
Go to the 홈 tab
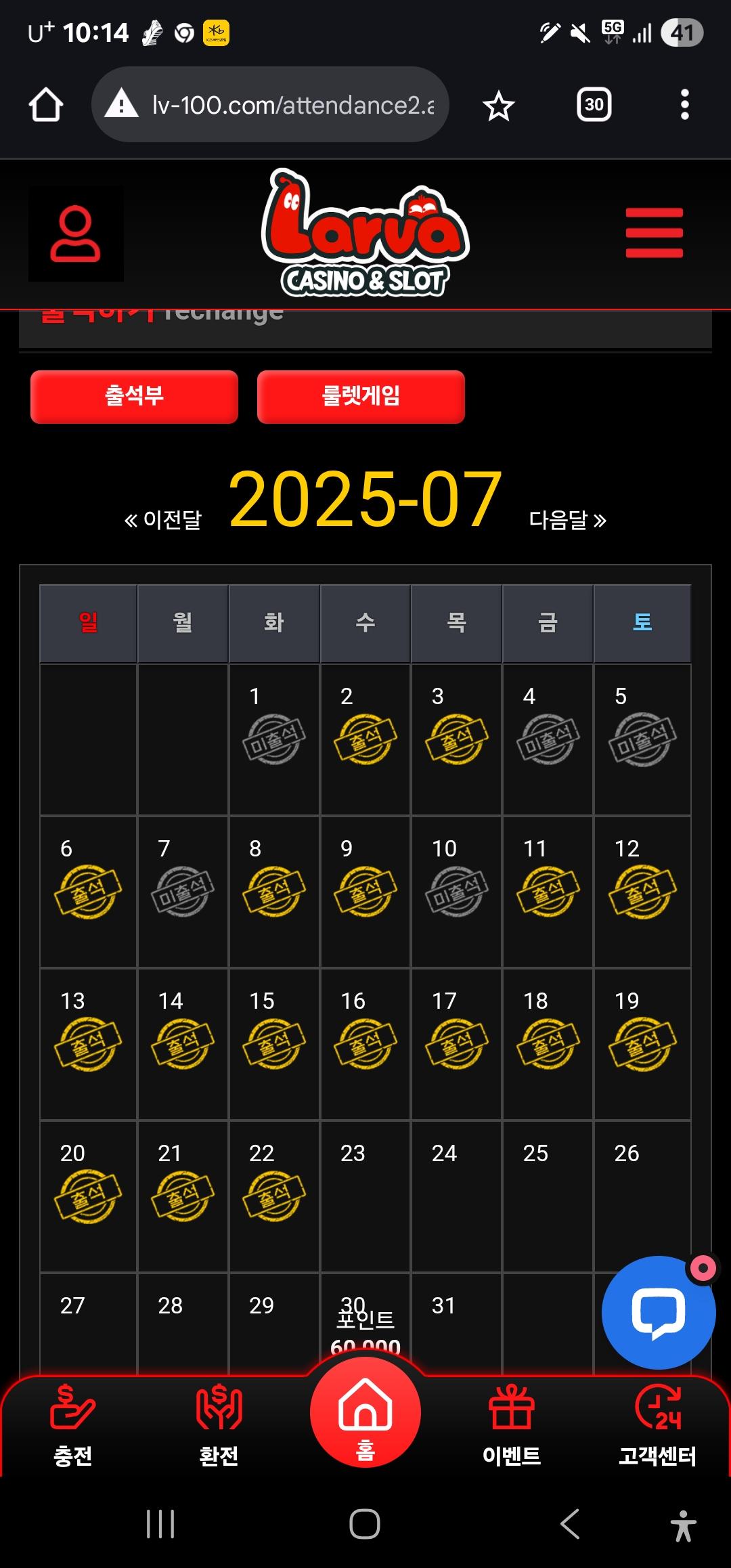[365, 1415]
